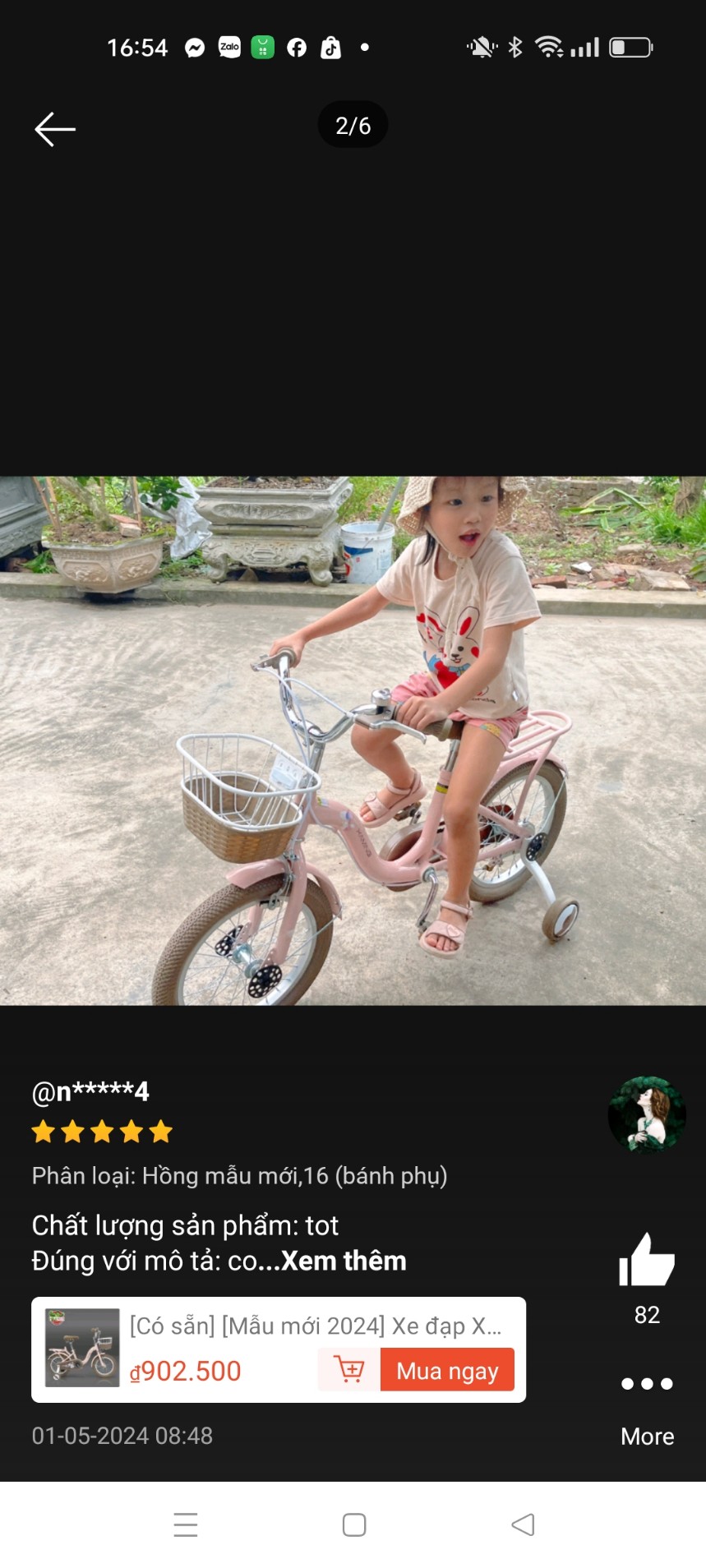Open system recent apps menu

[x=186, y=1524]
